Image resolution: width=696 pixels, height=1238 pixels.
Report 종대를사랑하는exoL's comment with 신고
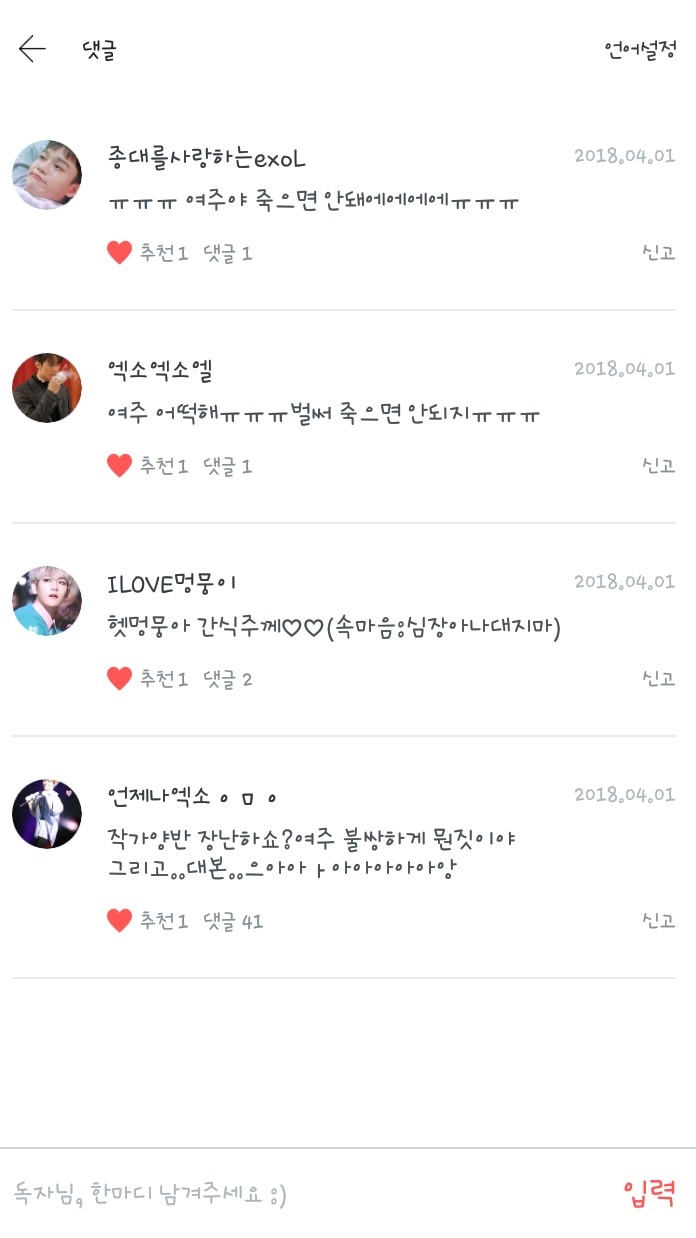[x=658, y=253]
